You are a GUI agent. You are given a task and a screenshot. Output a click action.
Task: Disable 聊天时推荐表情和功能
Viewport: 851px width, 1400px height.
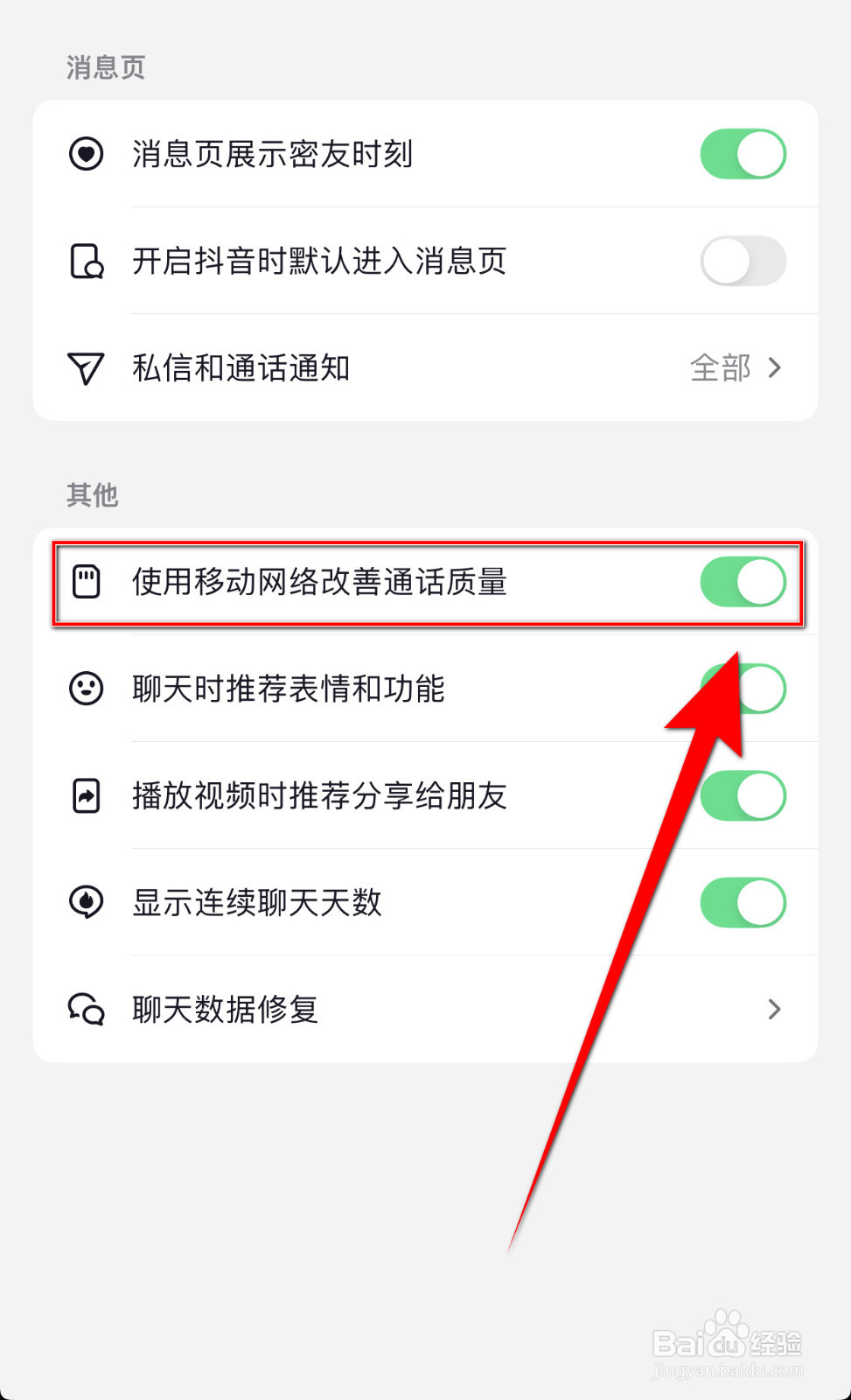743,689
